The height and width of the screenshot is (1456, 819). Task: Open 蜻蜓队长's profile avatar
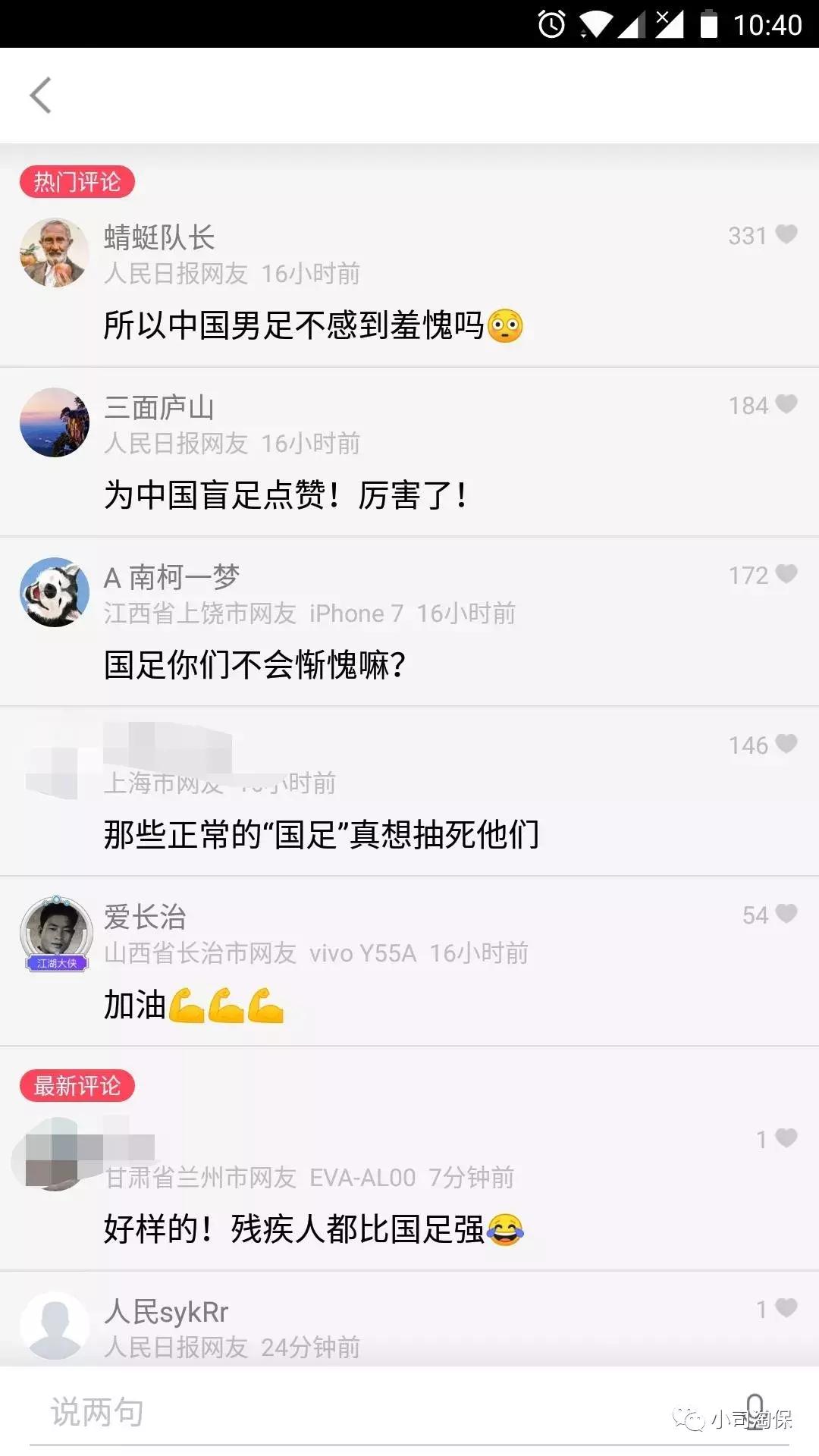54,253
